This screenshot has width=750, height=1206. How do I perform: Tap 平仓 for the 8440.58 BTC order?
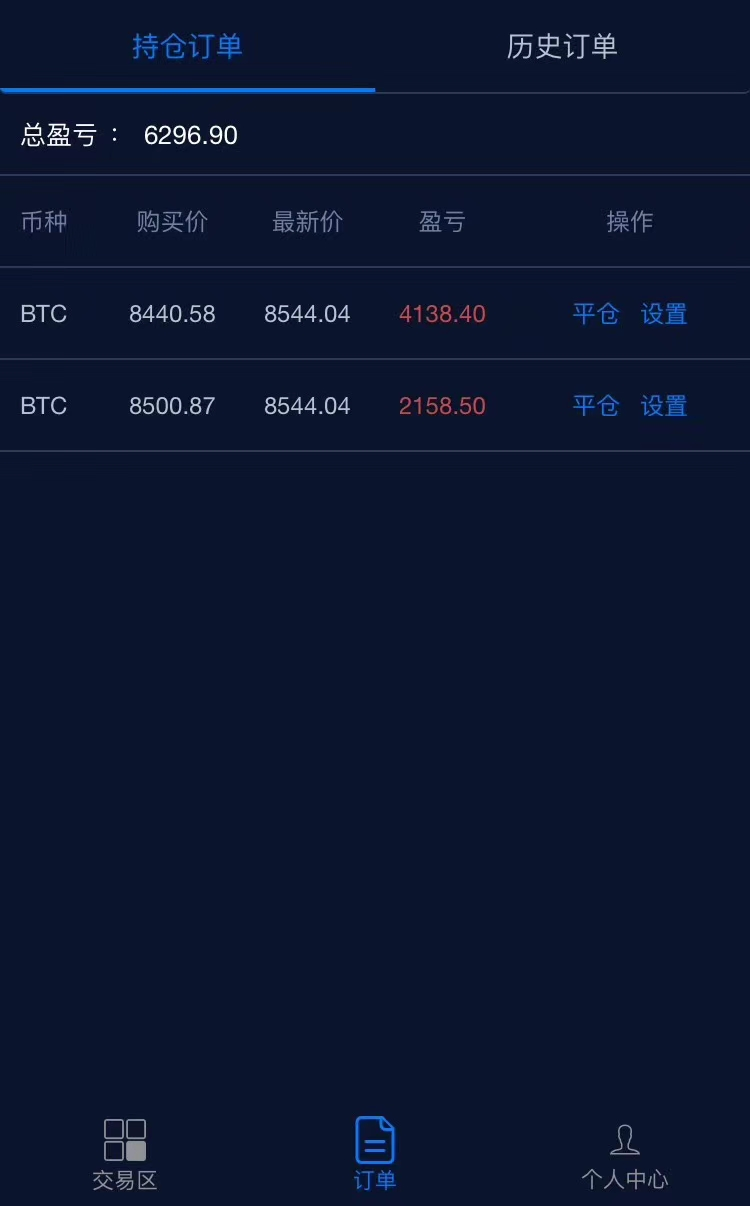tap(596, 314)
